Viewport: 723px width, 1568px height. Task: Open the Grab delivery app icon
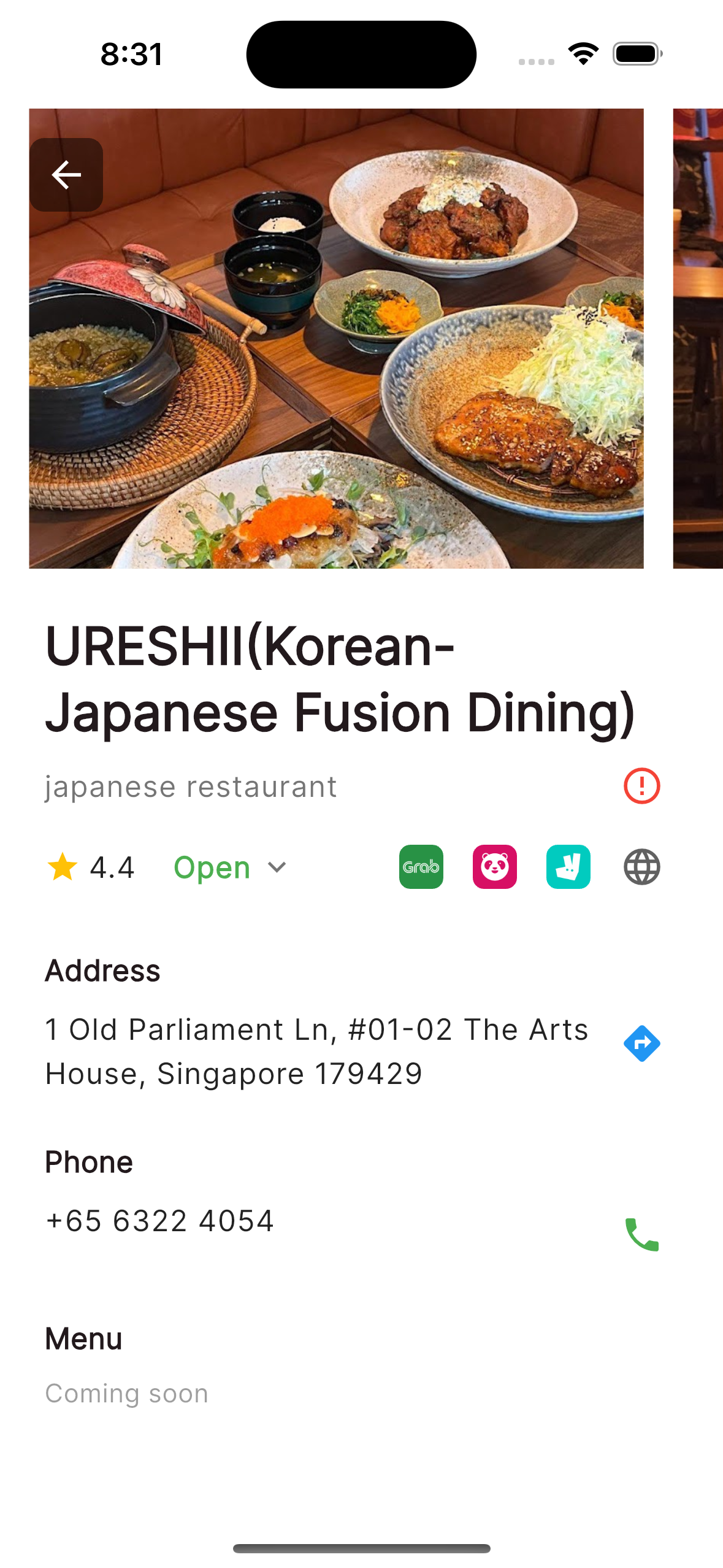pos(421,867)
